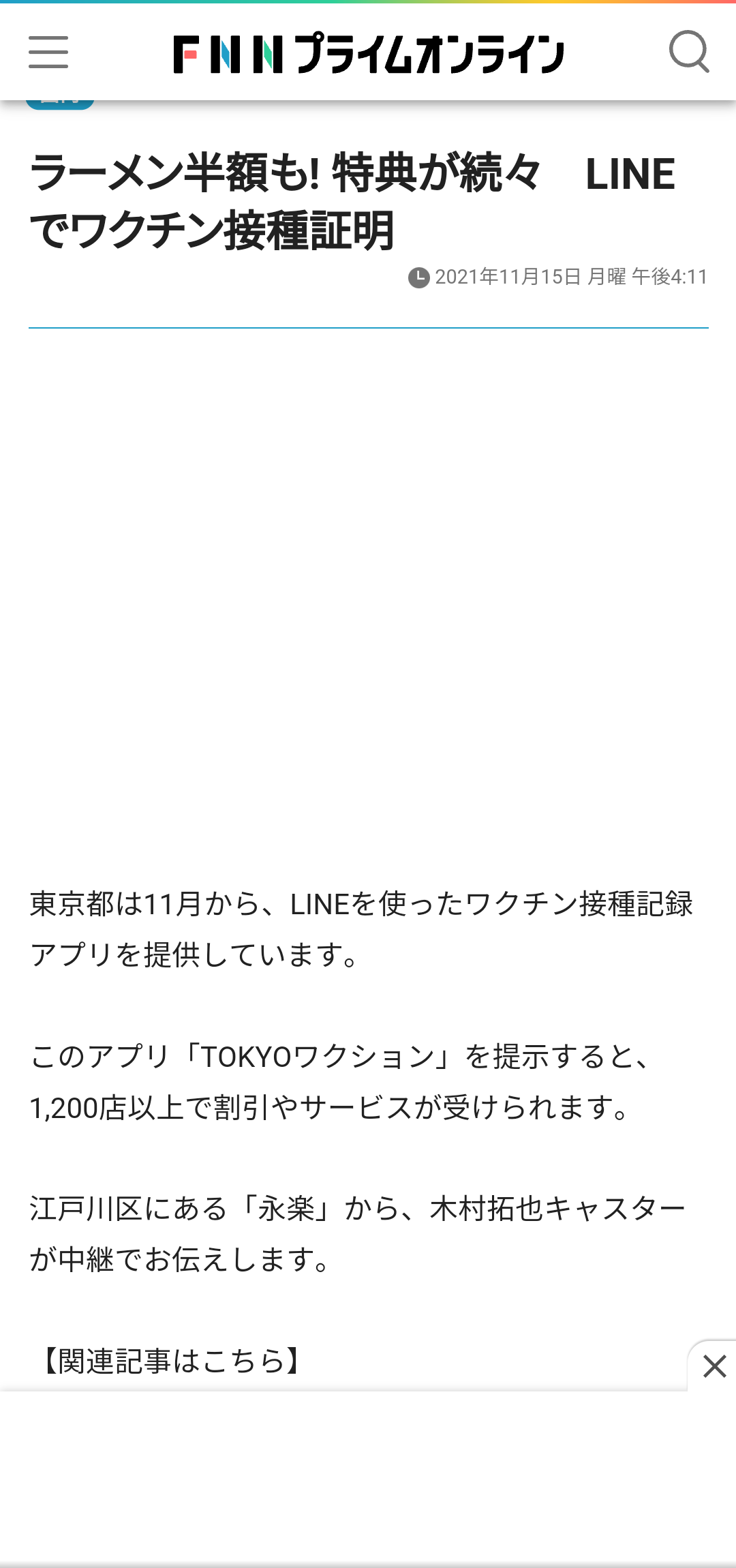Open the hamburger menu
The height and width of the screenshot is (1568, 736).
click(x=48, y=52)
